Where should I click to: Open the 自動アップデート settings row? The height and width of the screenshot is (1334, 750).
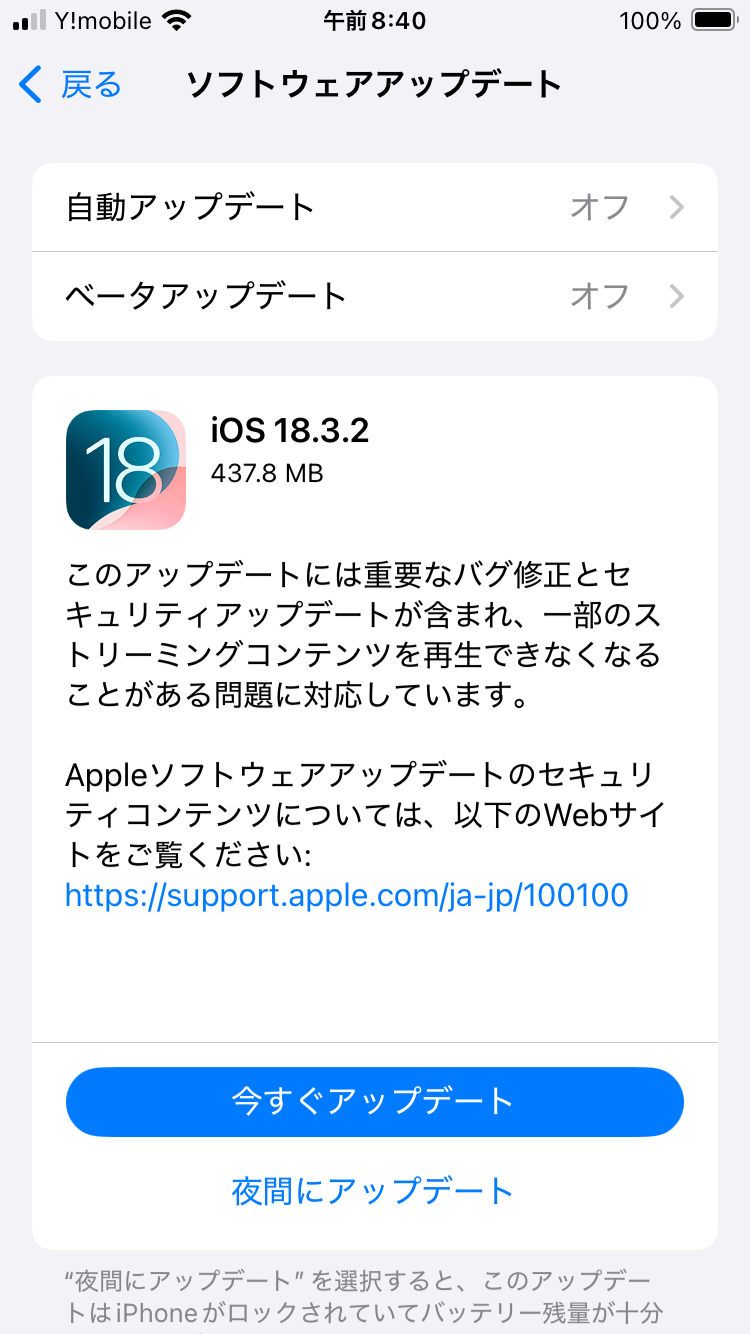(375, 208)
